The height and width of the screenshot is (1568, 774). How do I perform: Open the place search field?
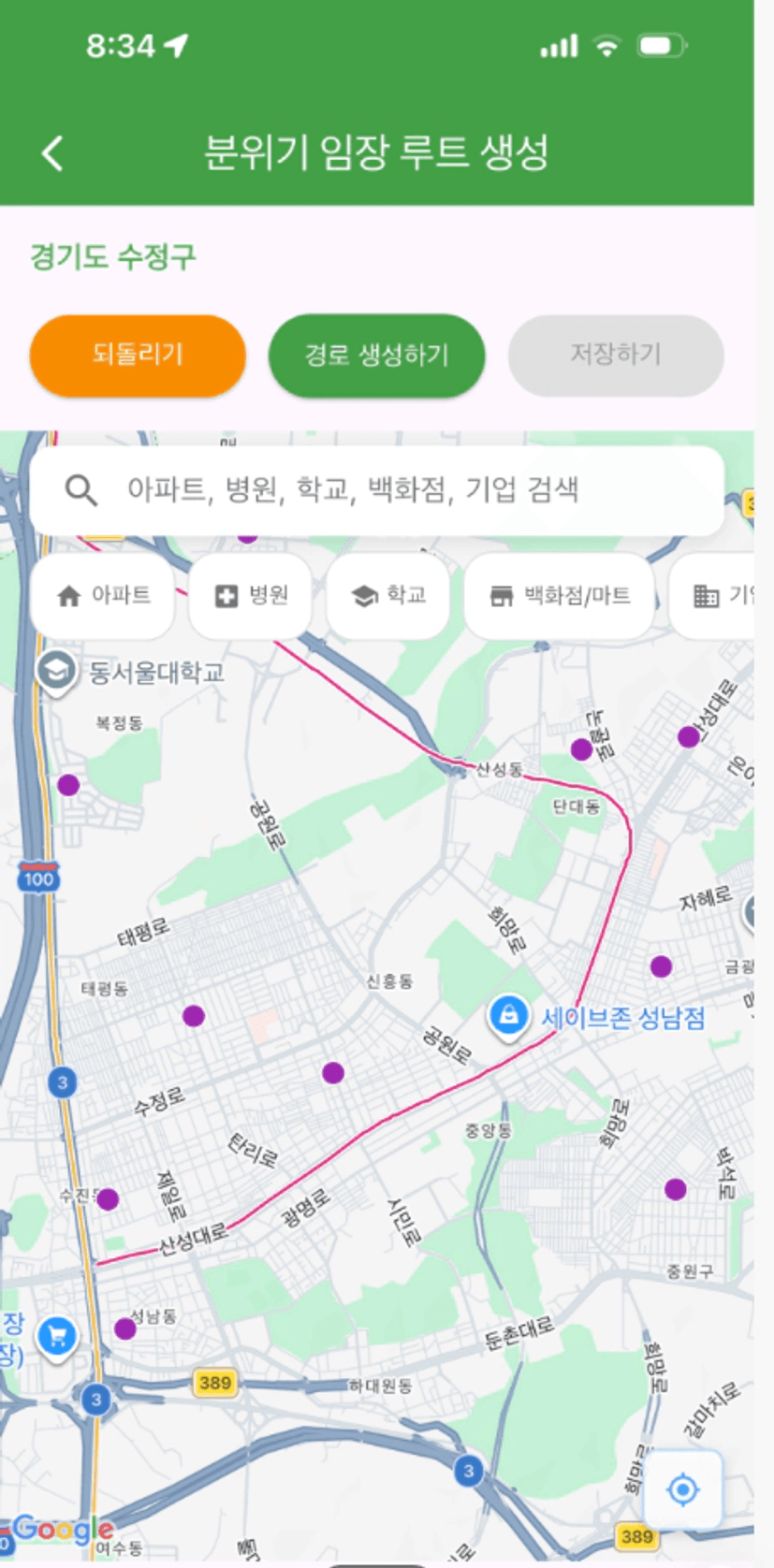coord(376,489)
